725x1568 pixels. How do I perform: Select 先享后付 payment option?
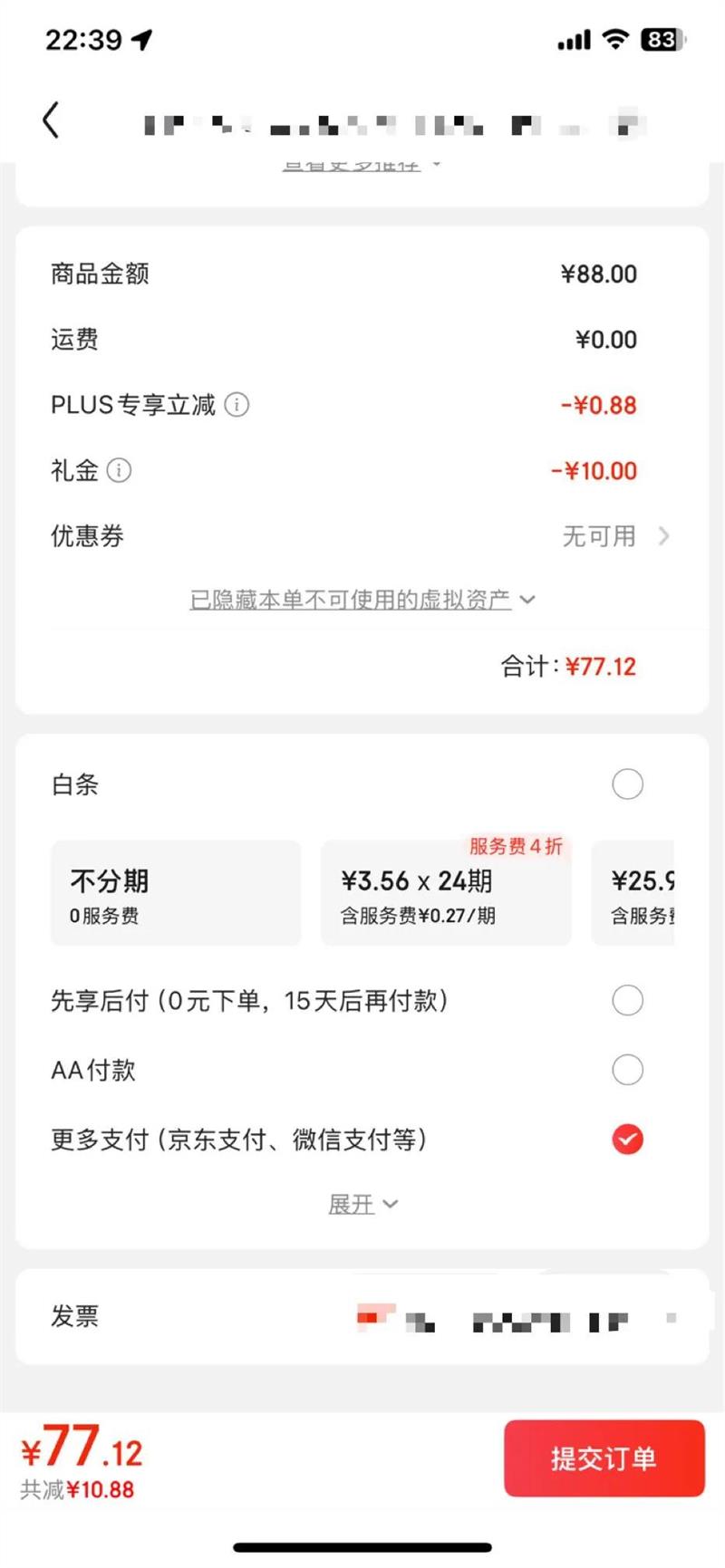(627, 1001)
